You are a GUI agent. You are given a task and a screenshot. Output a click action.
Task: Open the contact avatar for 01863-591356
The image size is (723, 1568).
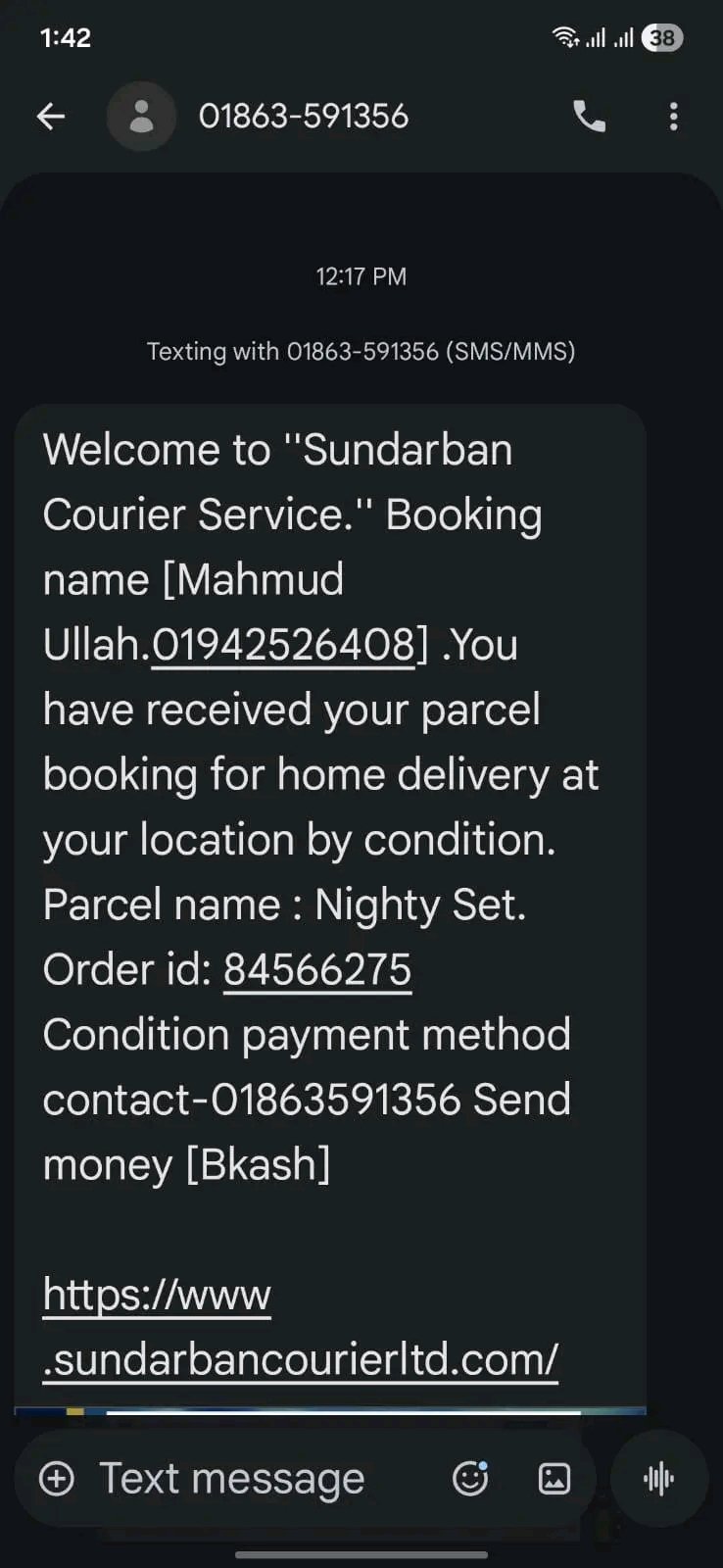141,117
